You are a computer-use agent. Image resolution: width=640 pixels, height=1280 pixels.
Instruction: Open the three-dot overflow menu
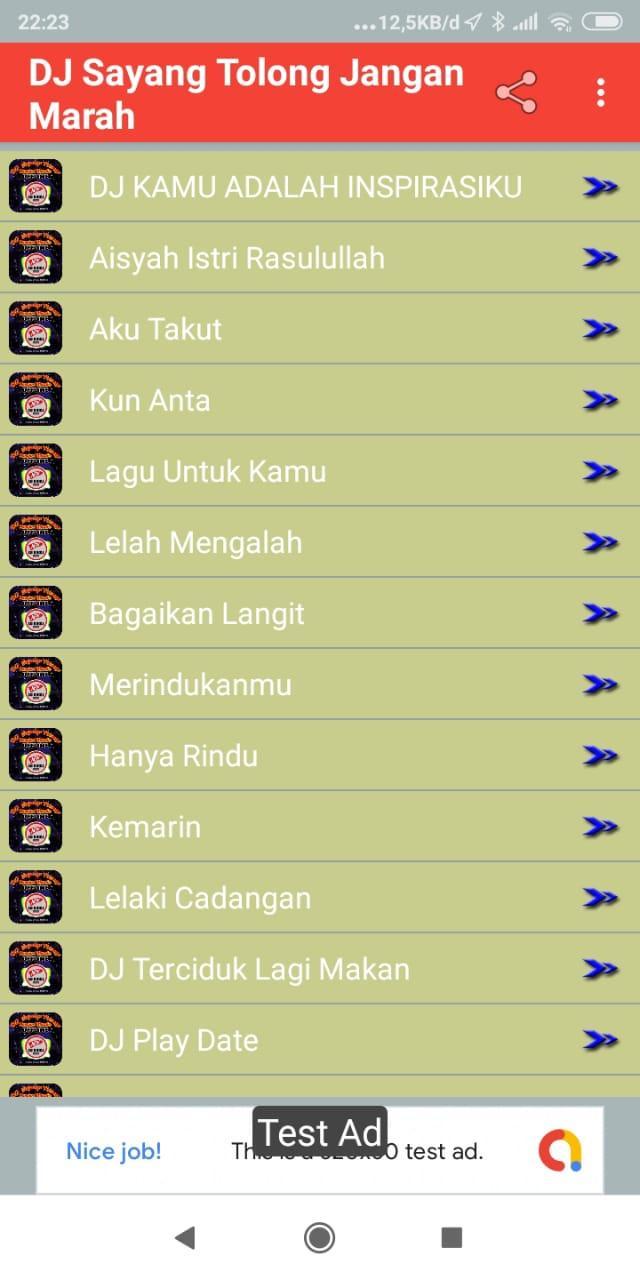point(600,93)
